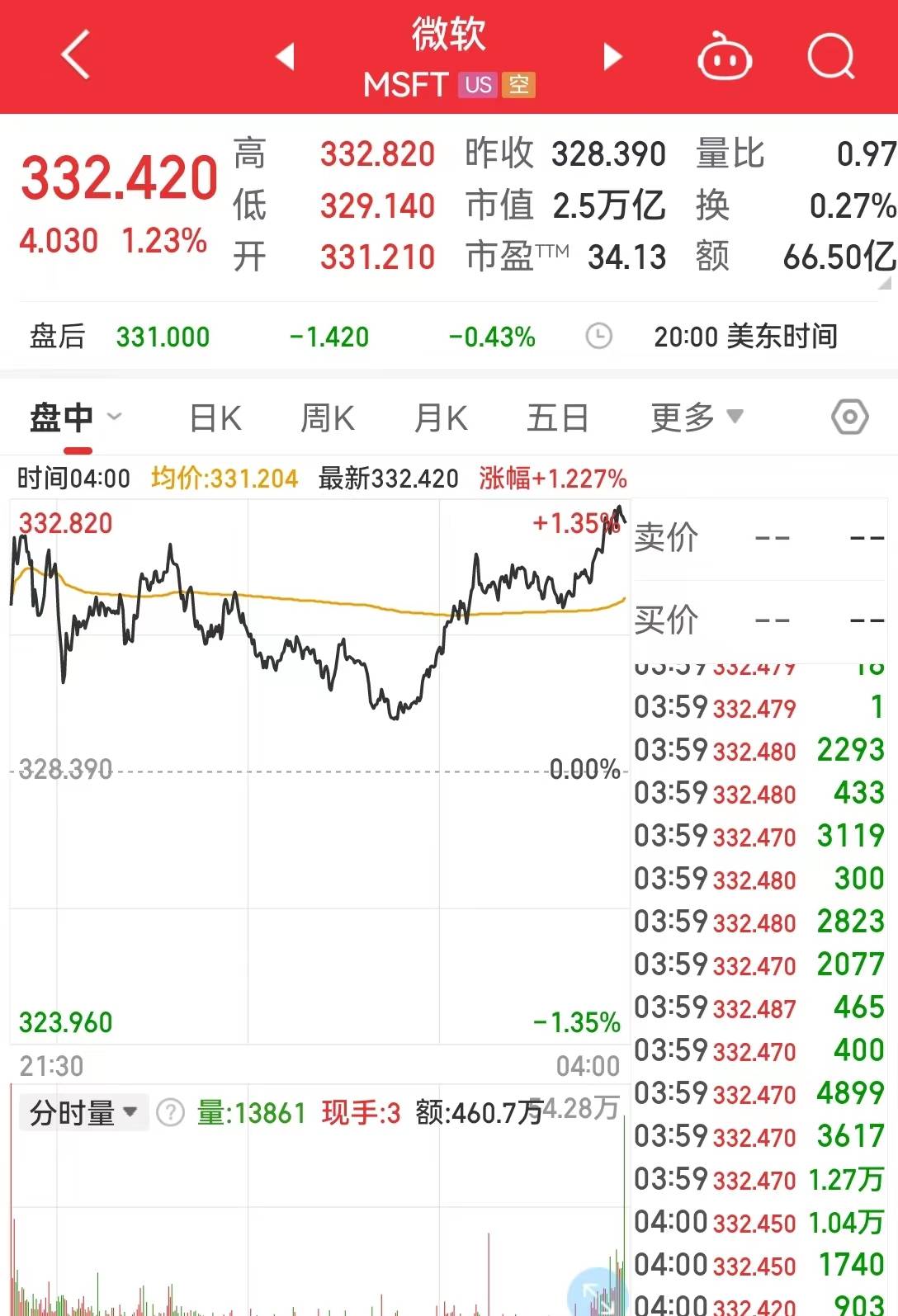The height and width of the screenshot is (1316, 898).
Task: Open the 分时量 indicator dropdown
Action: coord(83,1113)
